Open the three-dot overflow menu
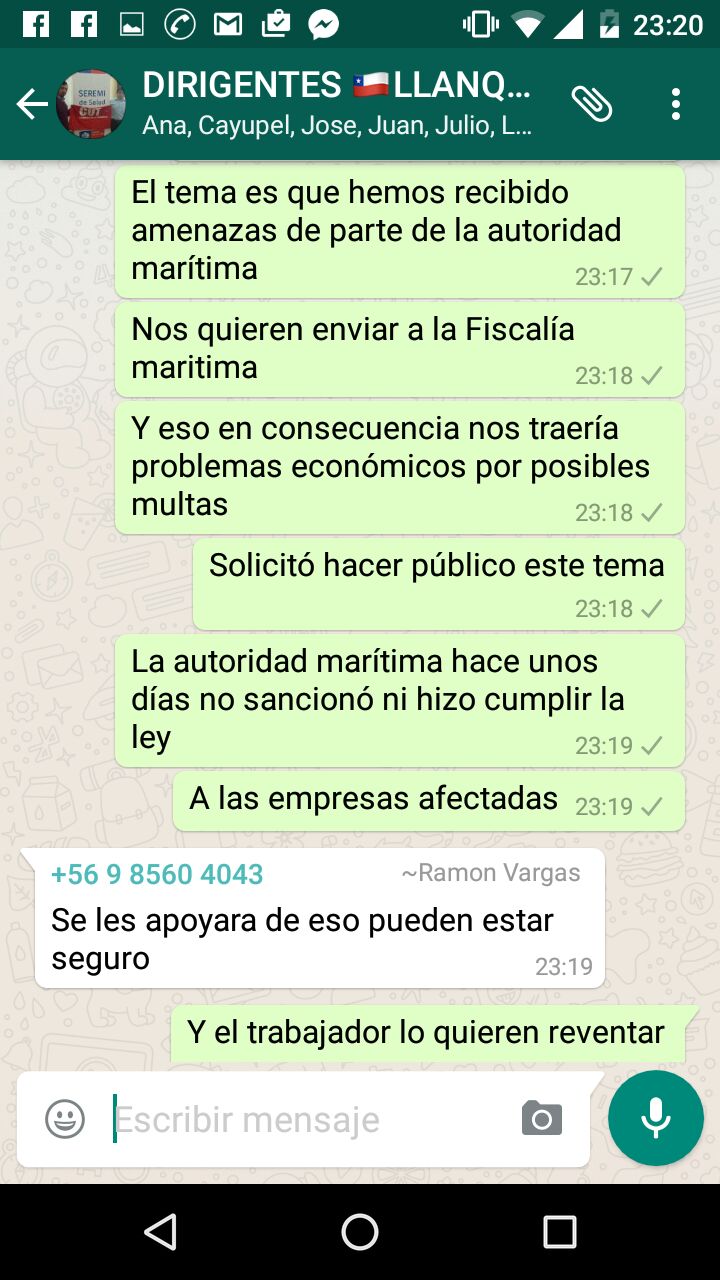This screenshot has height=1280, width=720. 676,104
